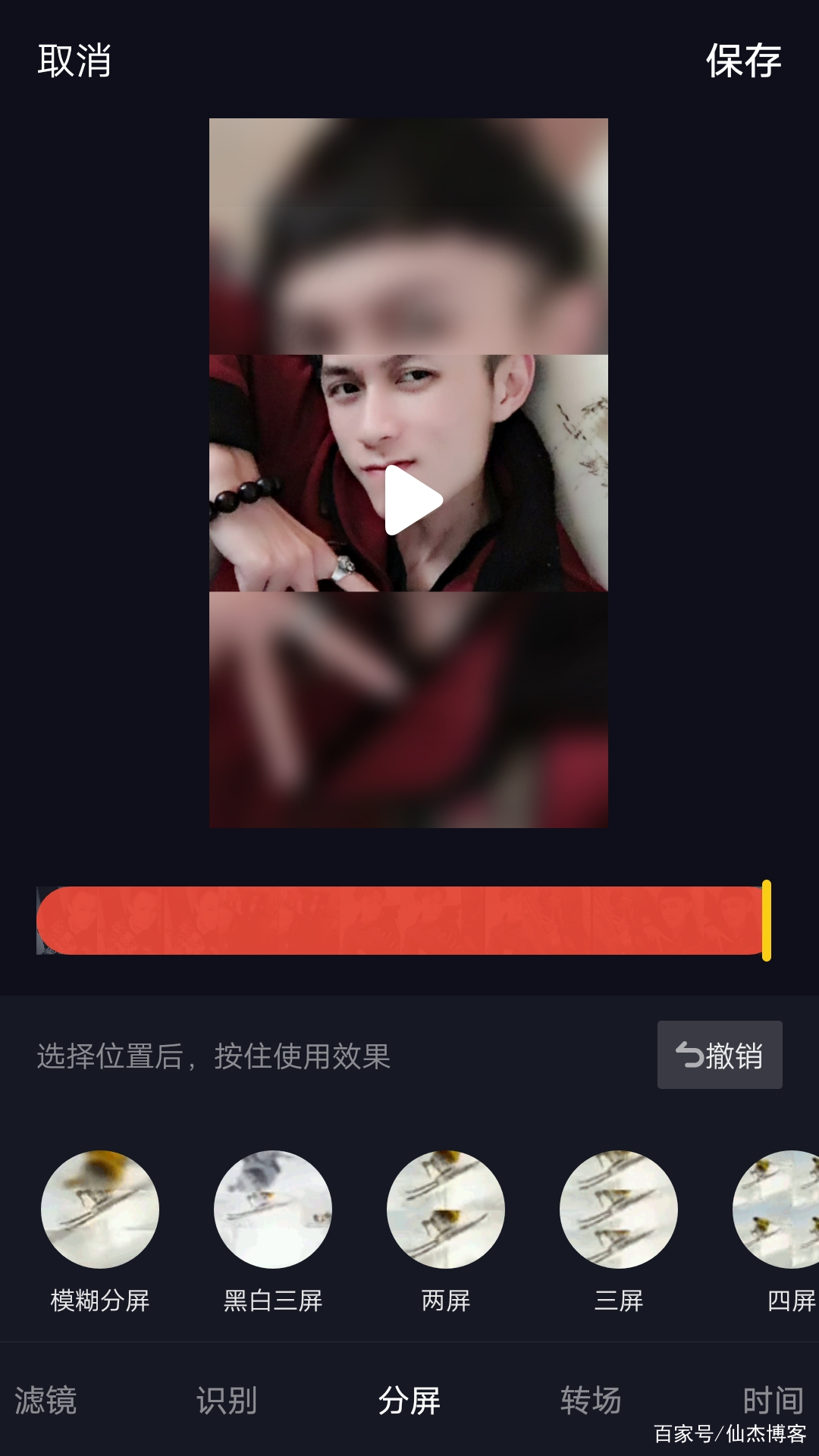Choose the 三屏 split effect
The width and height of the screenshot is (819, 1456).
click(619, 1210)
